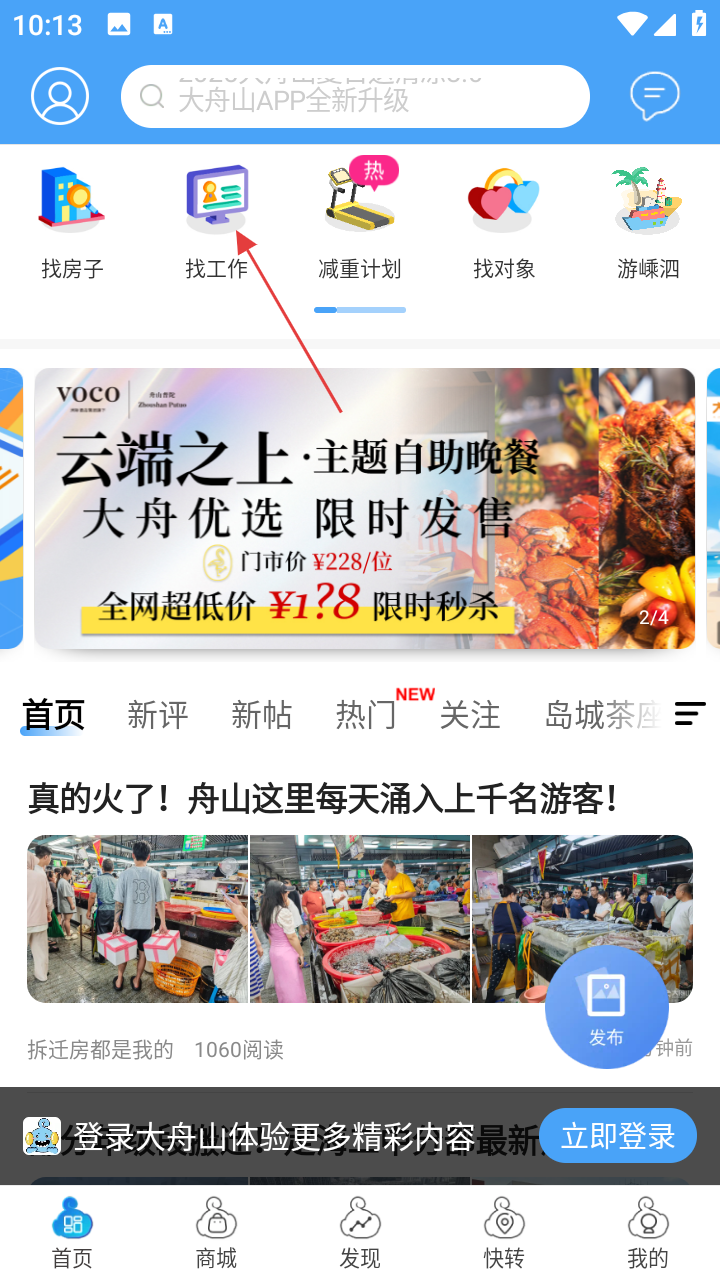Go to 商城 in bottom navigation

pos(216,1234)
